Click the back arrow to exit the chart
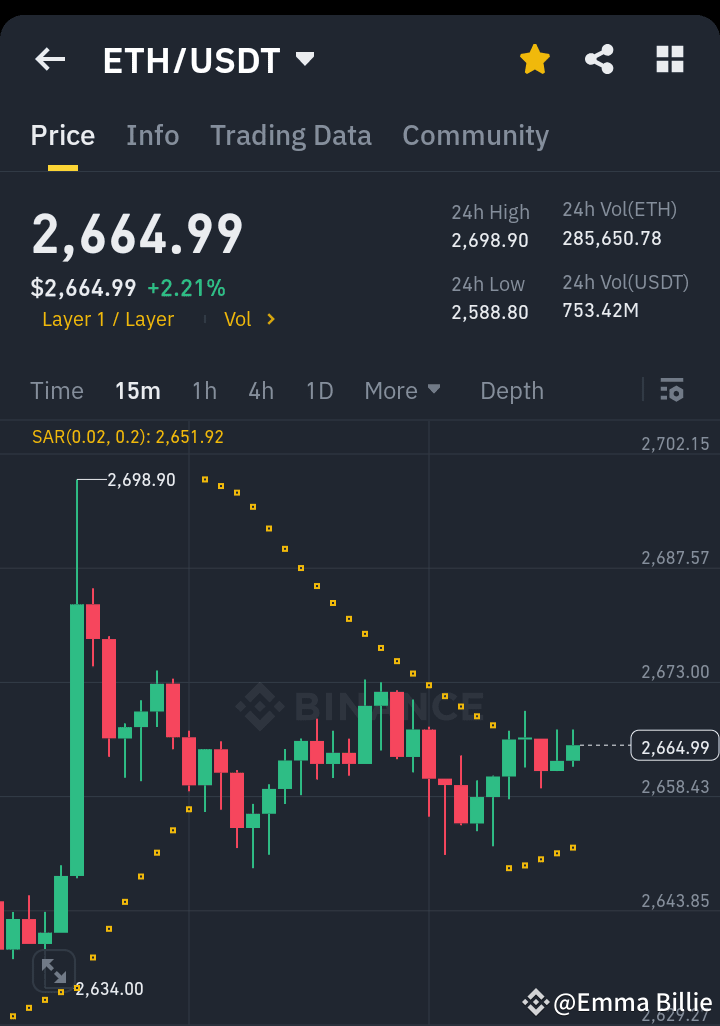 (49, 59)
